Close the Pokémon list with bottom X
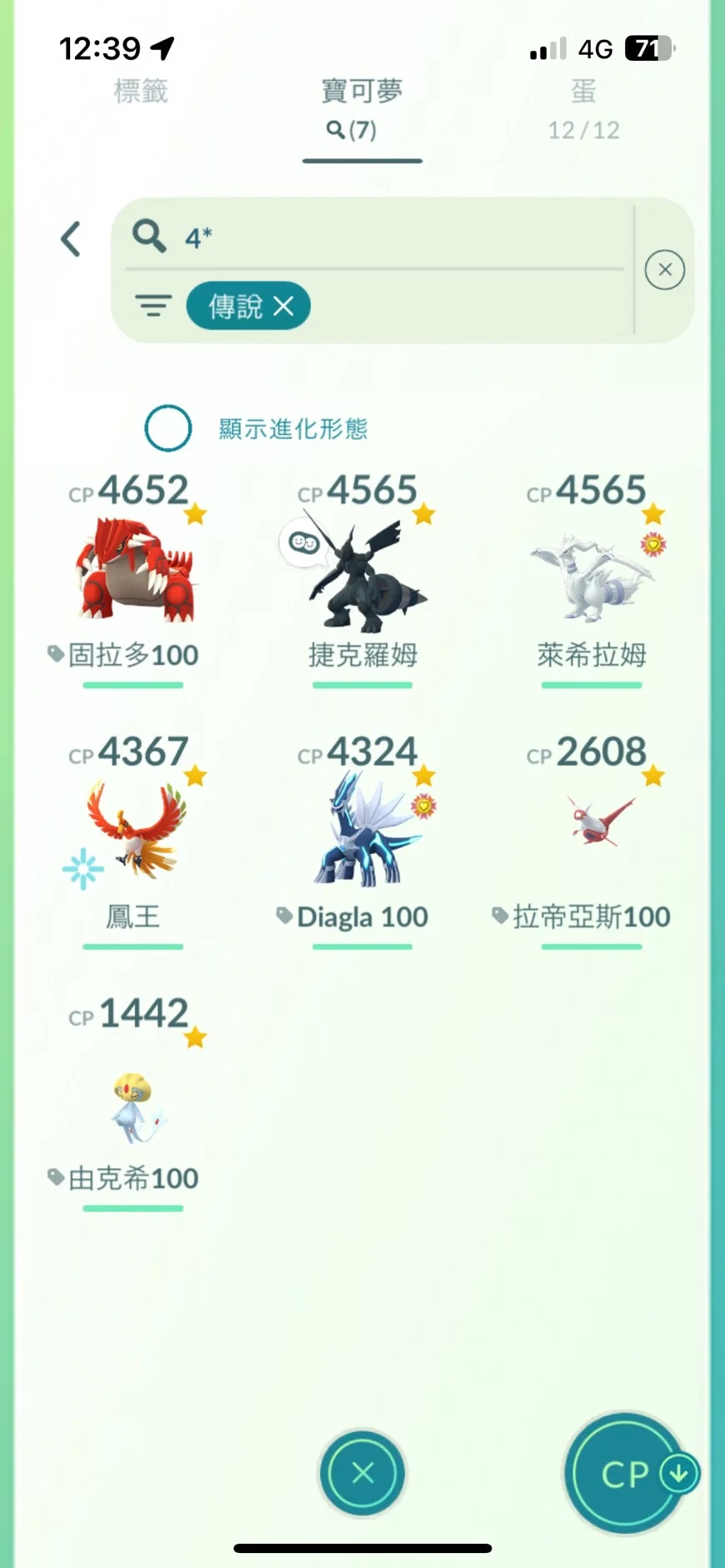 (362, 1473)
